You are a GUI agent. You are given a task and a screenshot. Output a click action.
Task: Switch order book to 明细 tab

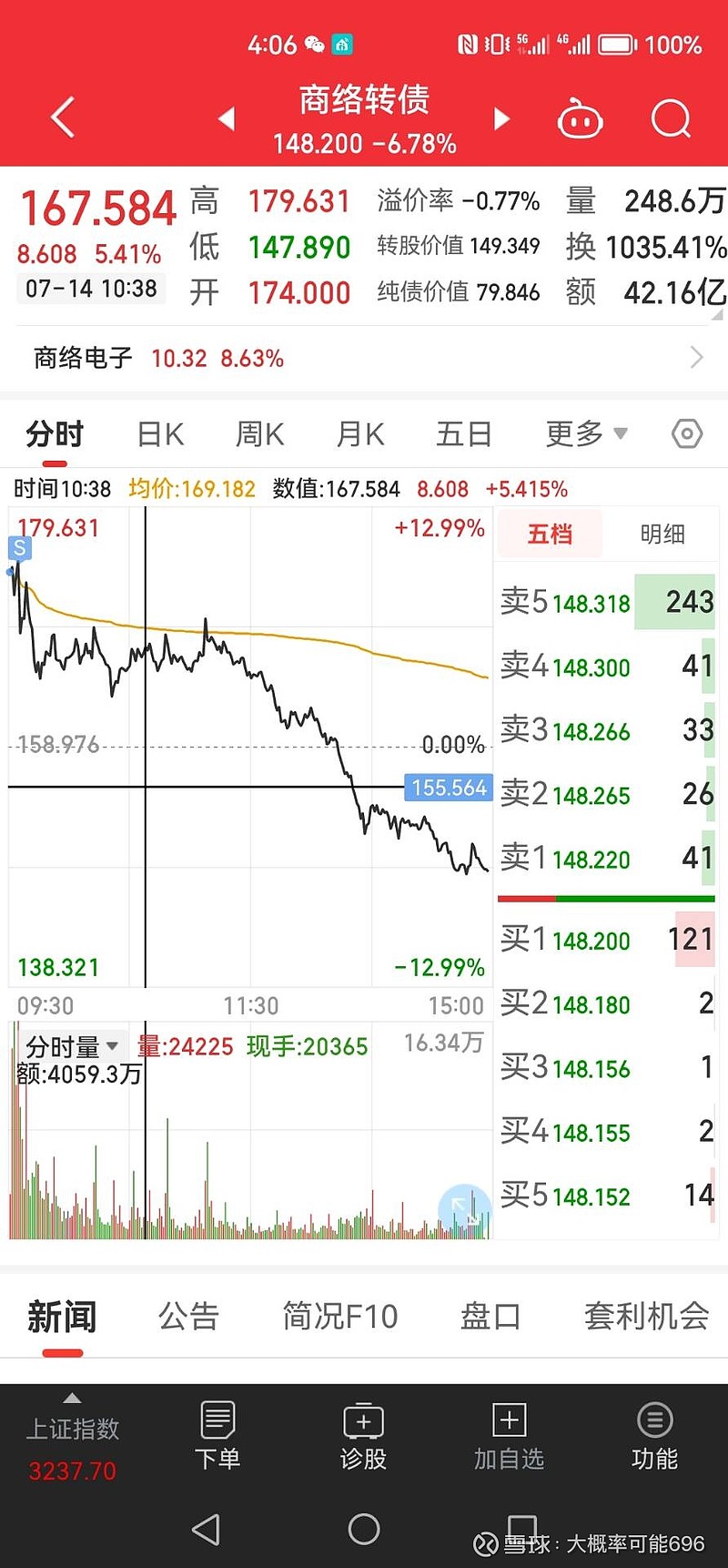point(662,534)
